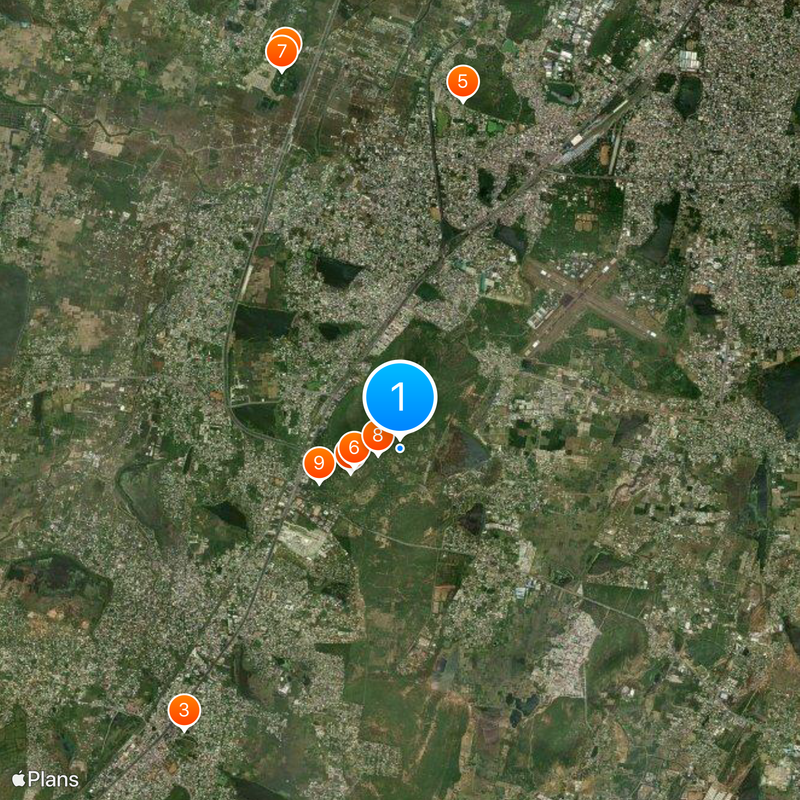Select the large blue pin numbered 1
Viewport: 800px width, 800px height.
pos(400,397)
